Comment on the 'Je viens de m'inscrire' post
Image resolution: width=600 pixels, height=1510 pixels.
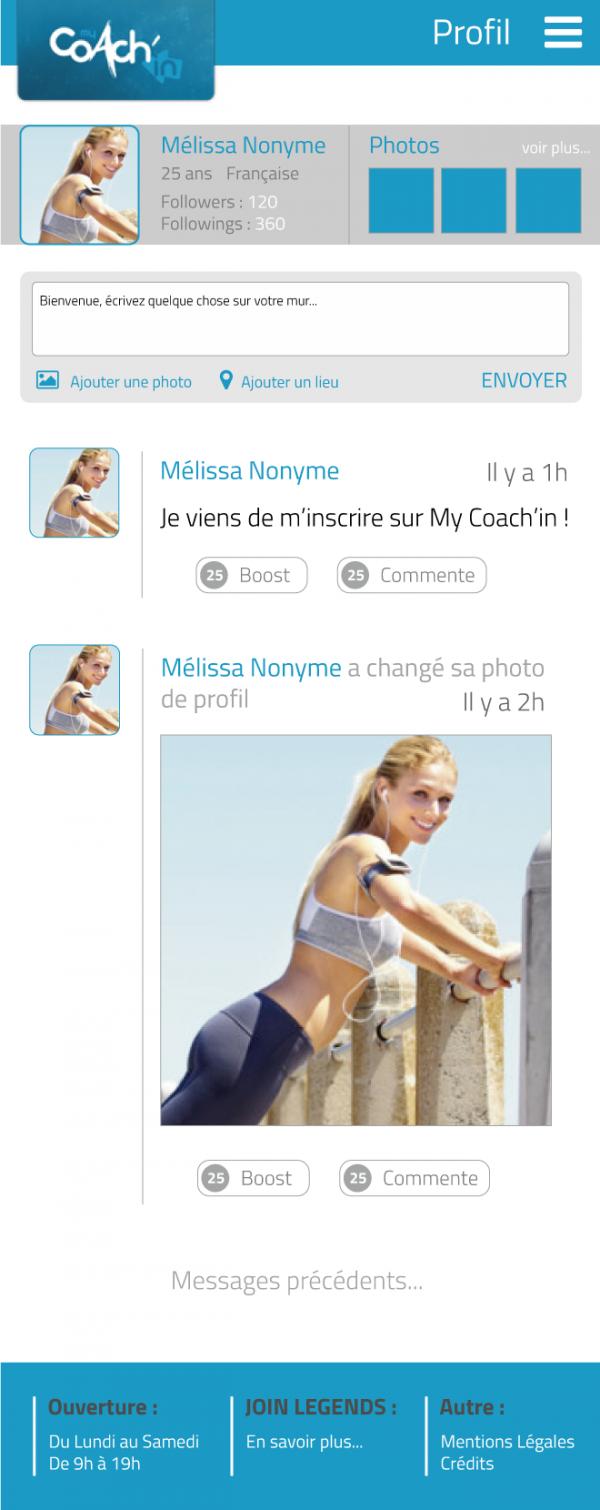pos(411,575)
